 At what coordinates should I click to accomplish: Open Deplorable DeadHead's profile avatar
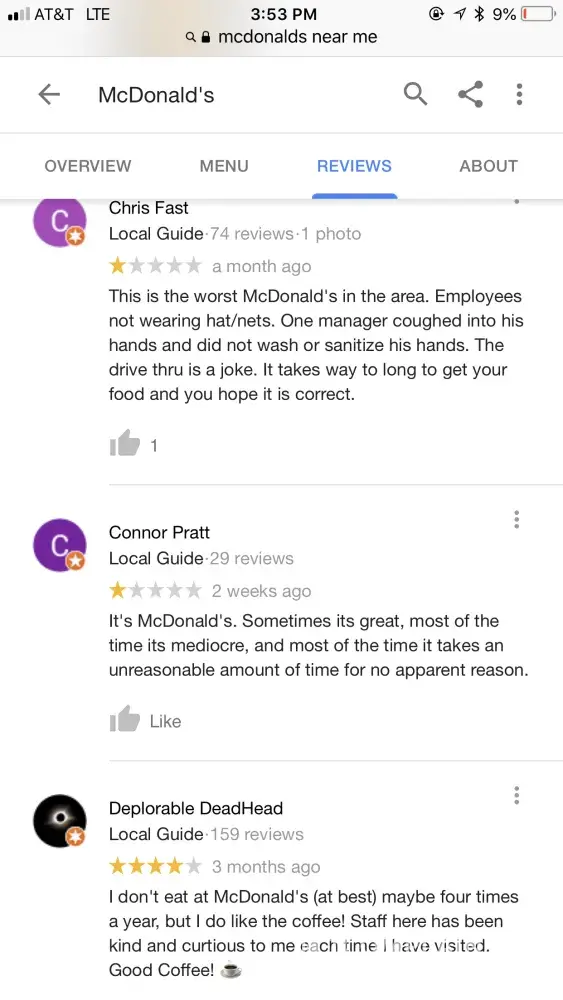[x=59, y=821]
